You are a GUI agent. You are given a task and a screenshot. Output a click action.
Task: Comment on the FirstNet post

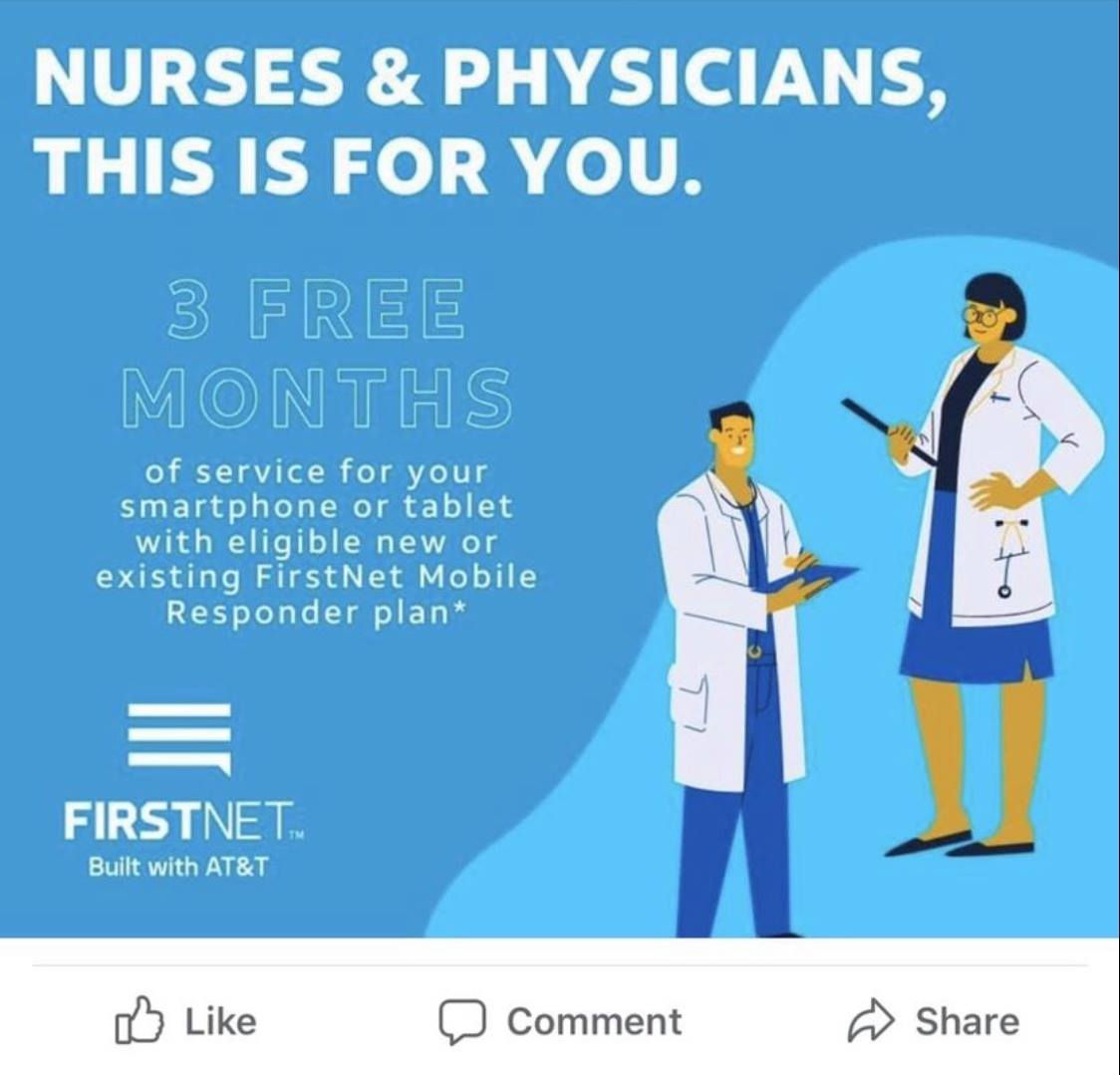pyautogui.click(x=561, y=1021)
